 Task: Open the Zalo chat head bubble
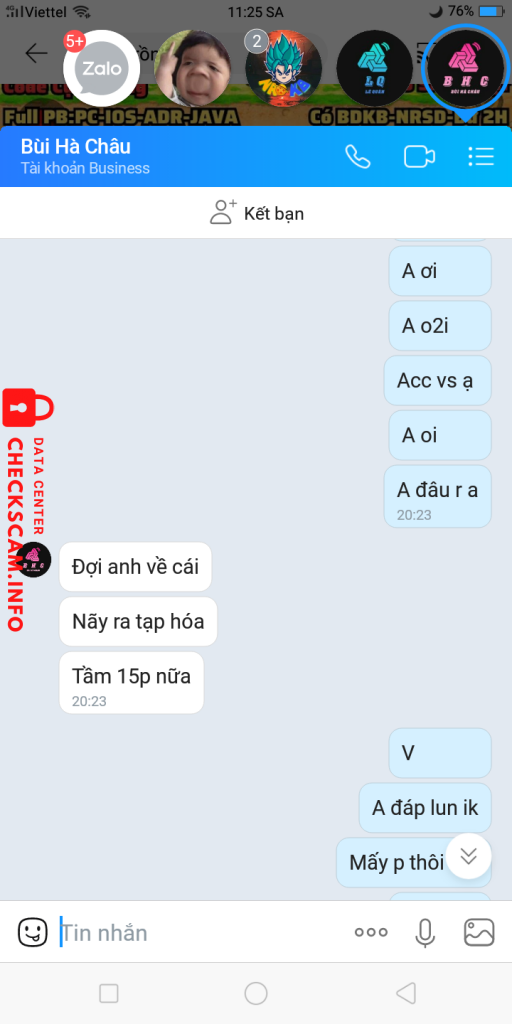102,68
